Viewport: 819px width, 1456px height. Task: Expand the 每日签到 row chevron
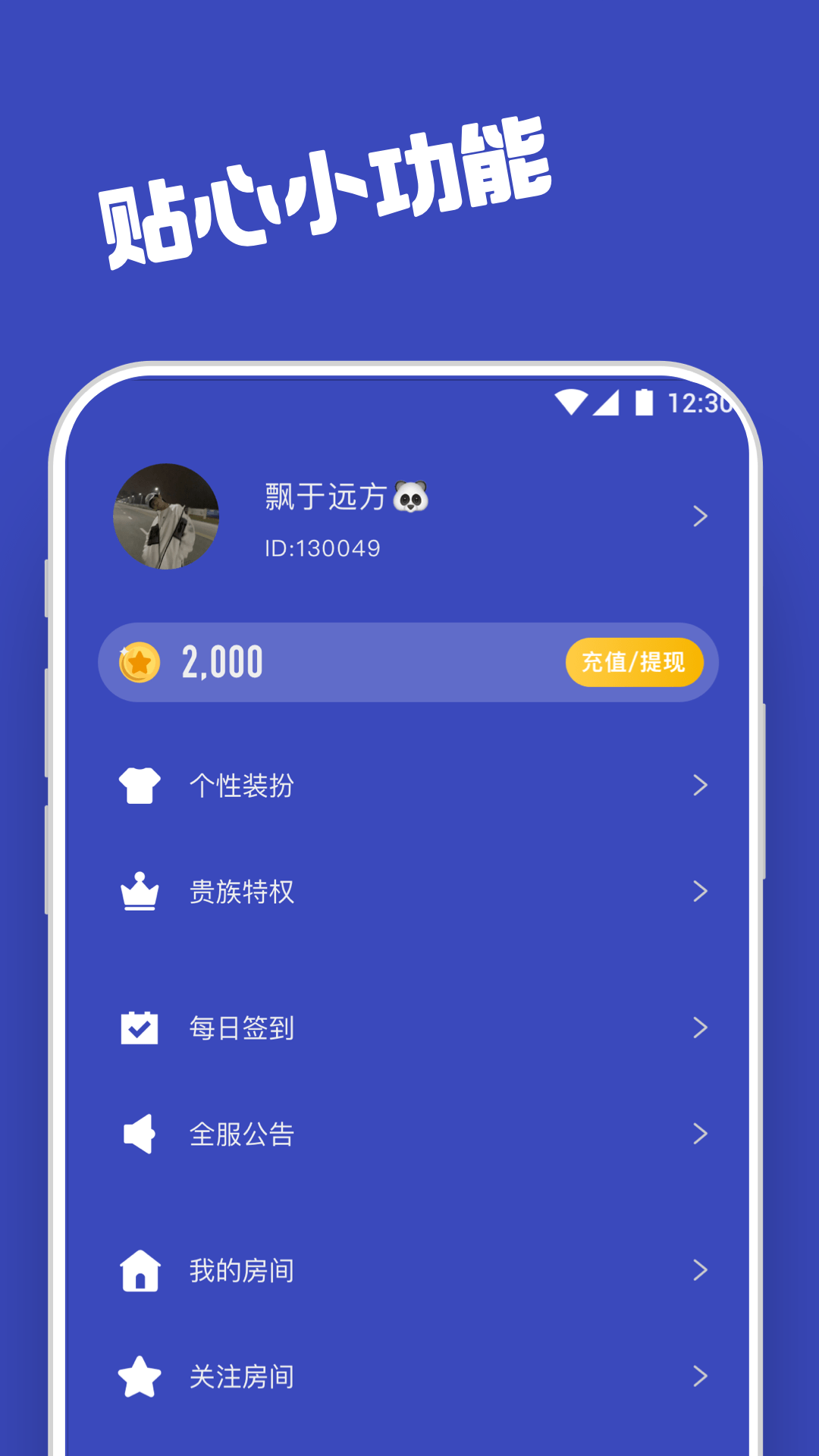pos(699,1028)
